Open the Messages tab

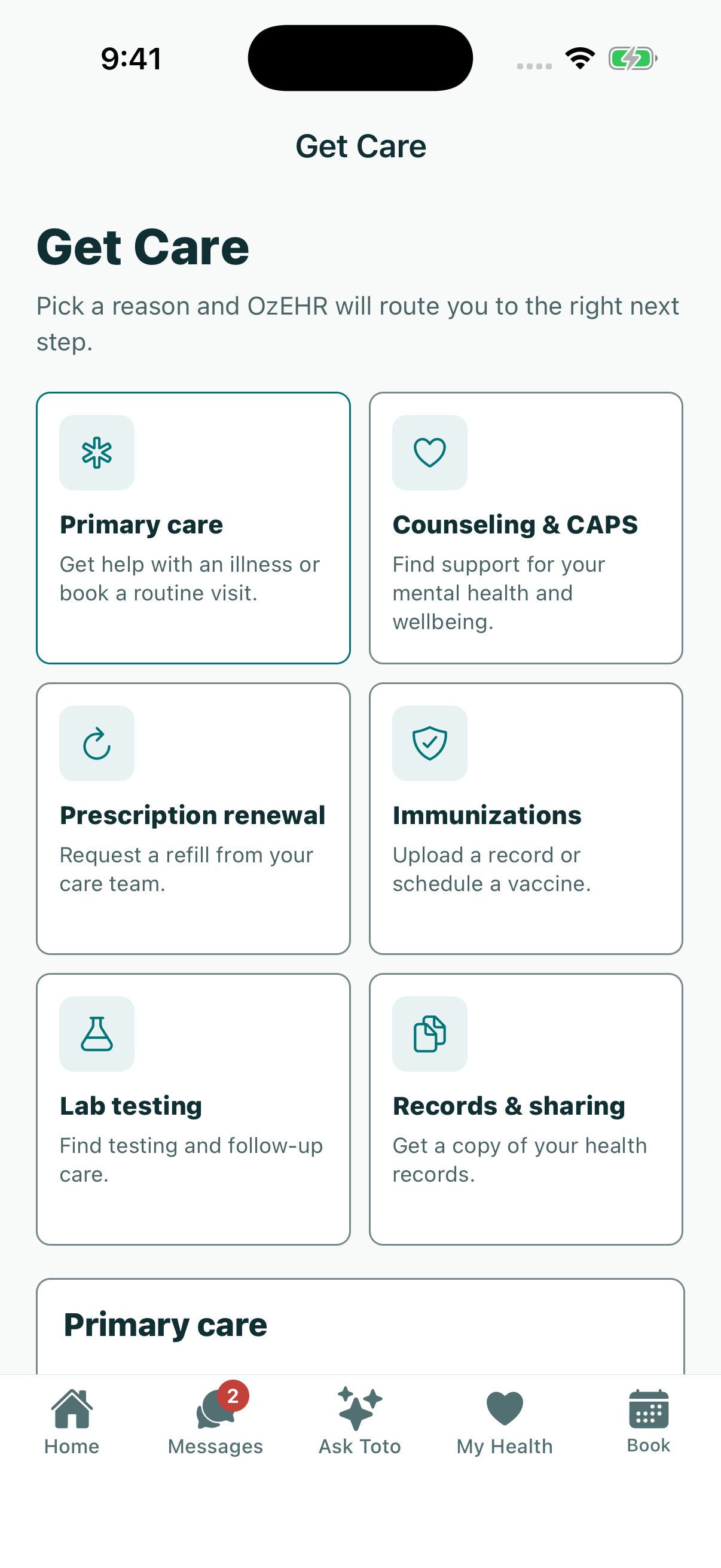coord(215,1422)
